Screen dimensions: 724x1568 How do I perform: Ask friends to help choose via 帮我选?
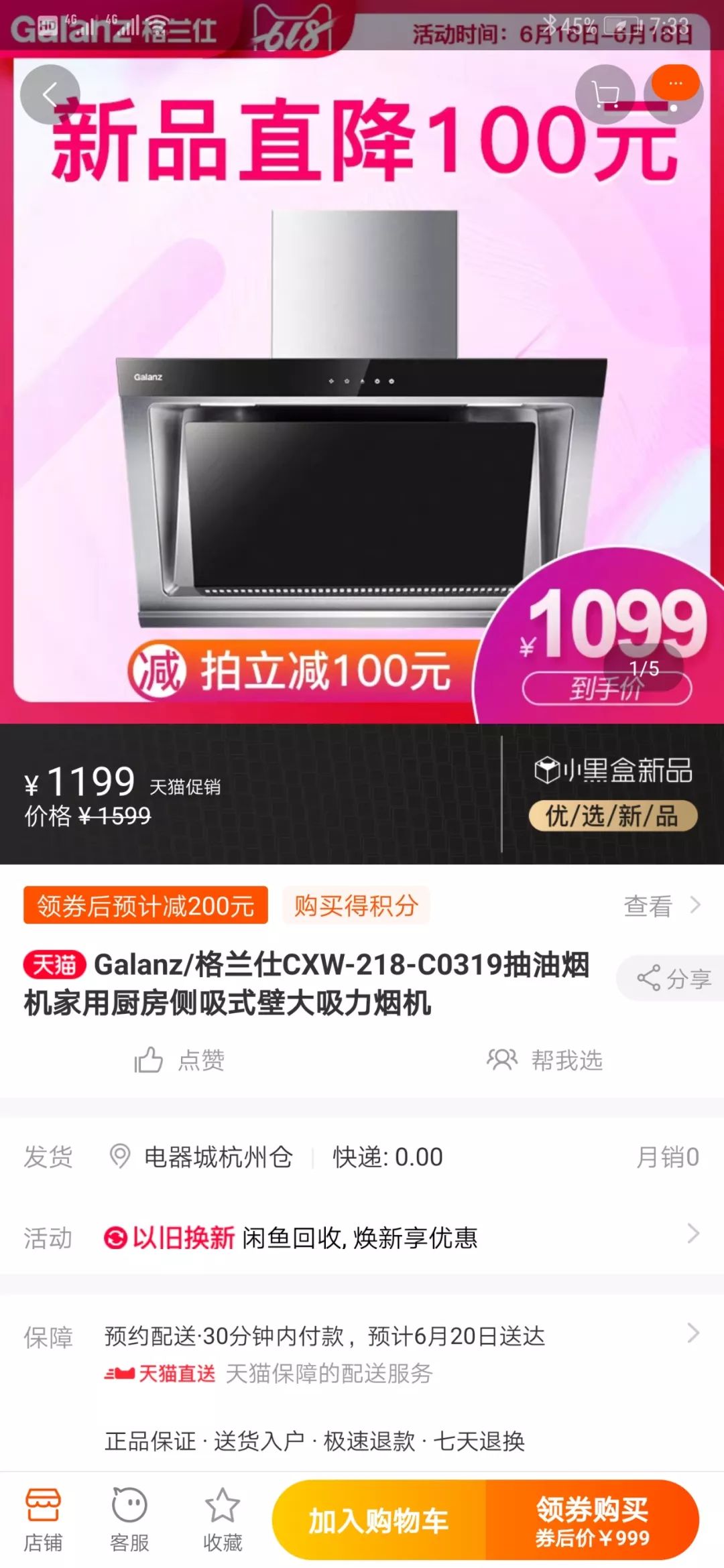click(544, 1060)
